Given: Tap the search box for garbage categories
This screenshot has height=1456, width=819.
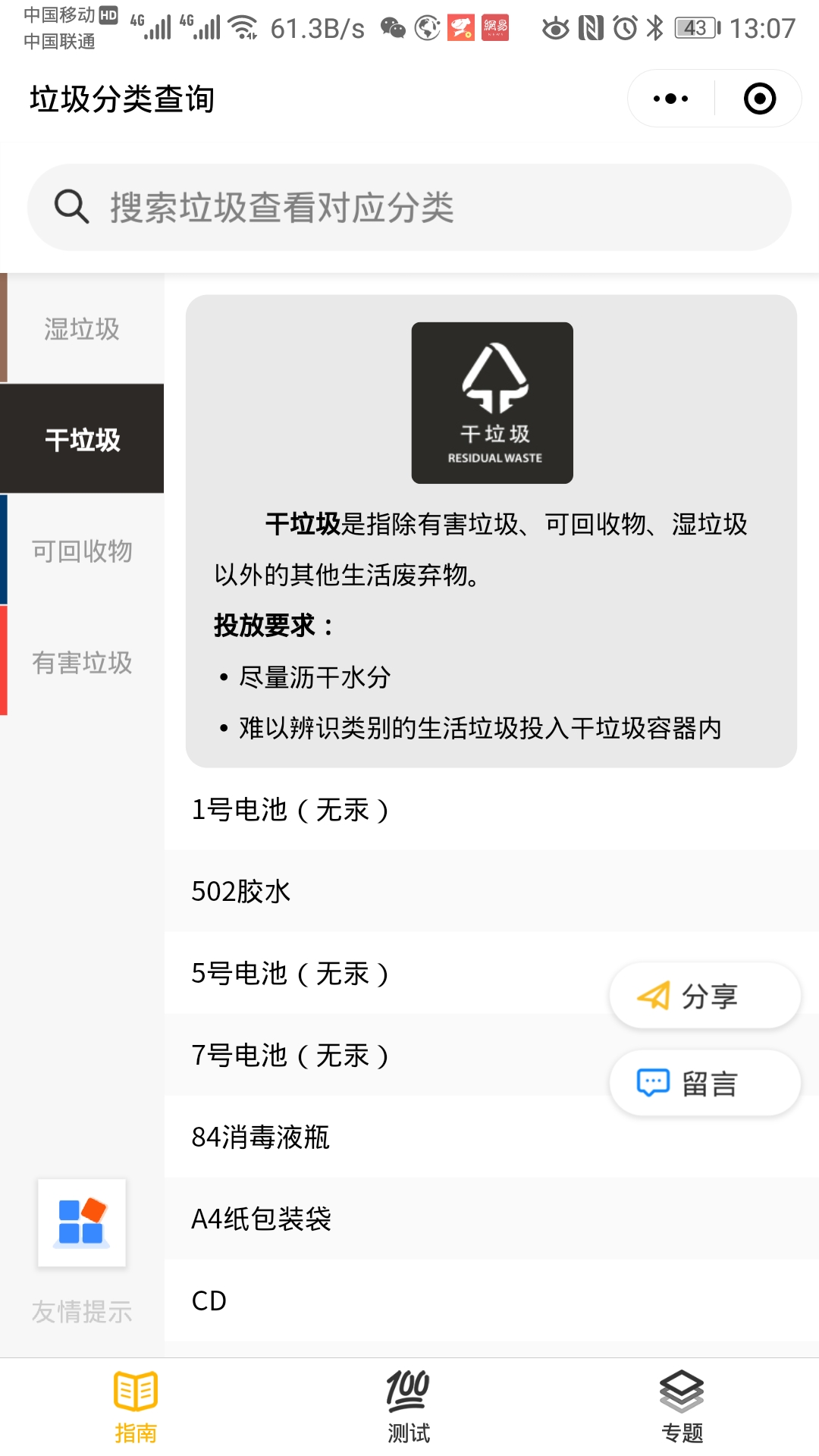Looking at the screenshot, I should 409,207.
